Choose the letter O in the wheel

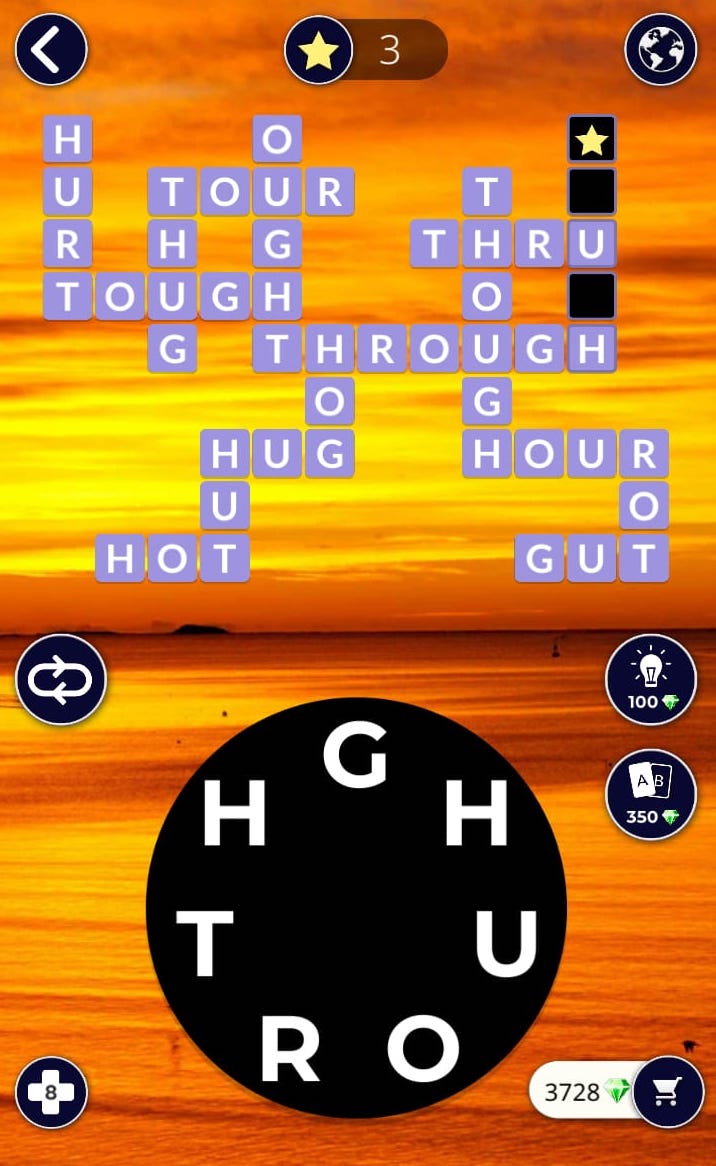click(421, 1048)
